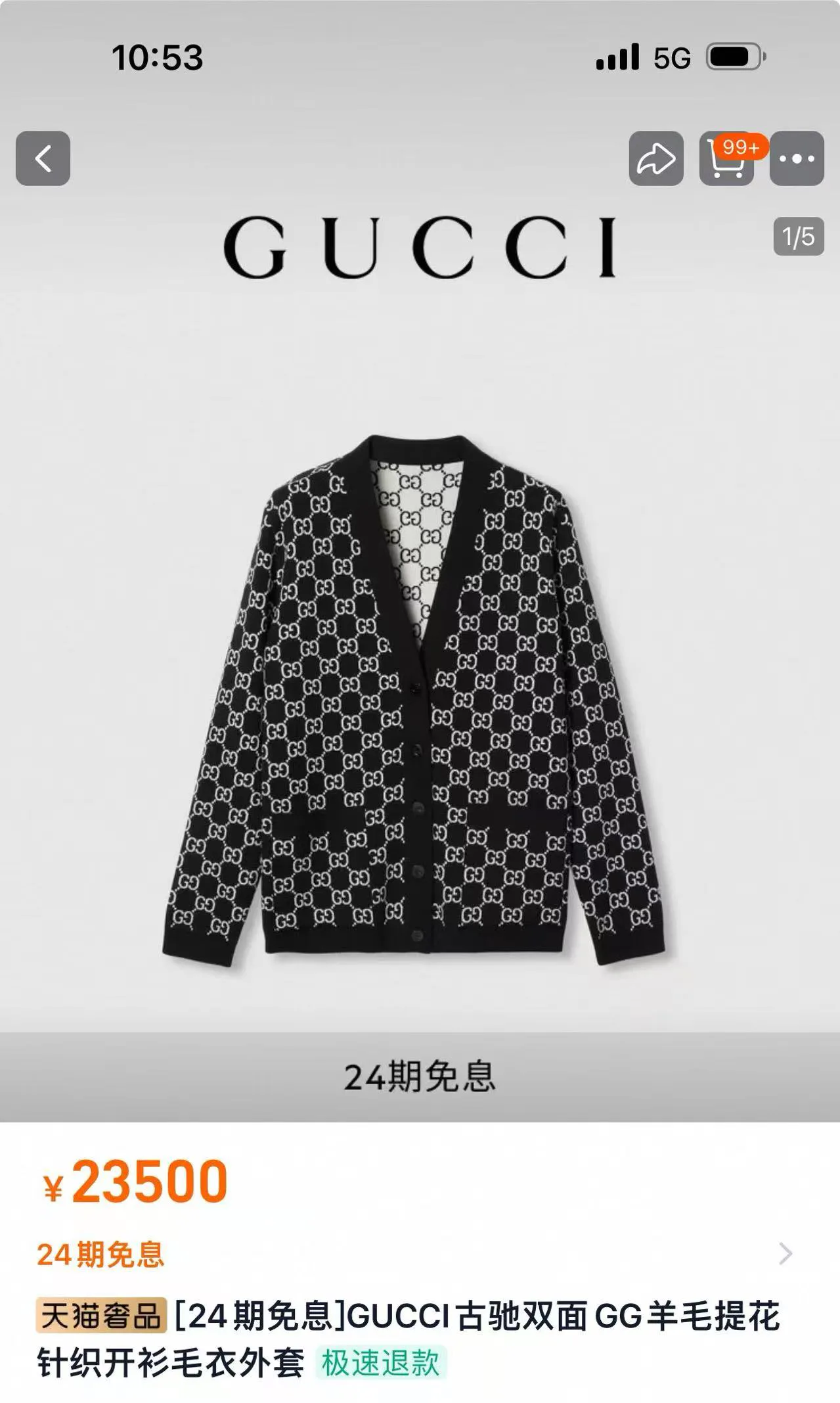Open the more options menu
Image resolution: width=840 pixels, height=1403 pixels.
pyautogui.click(x=797, y=158)
